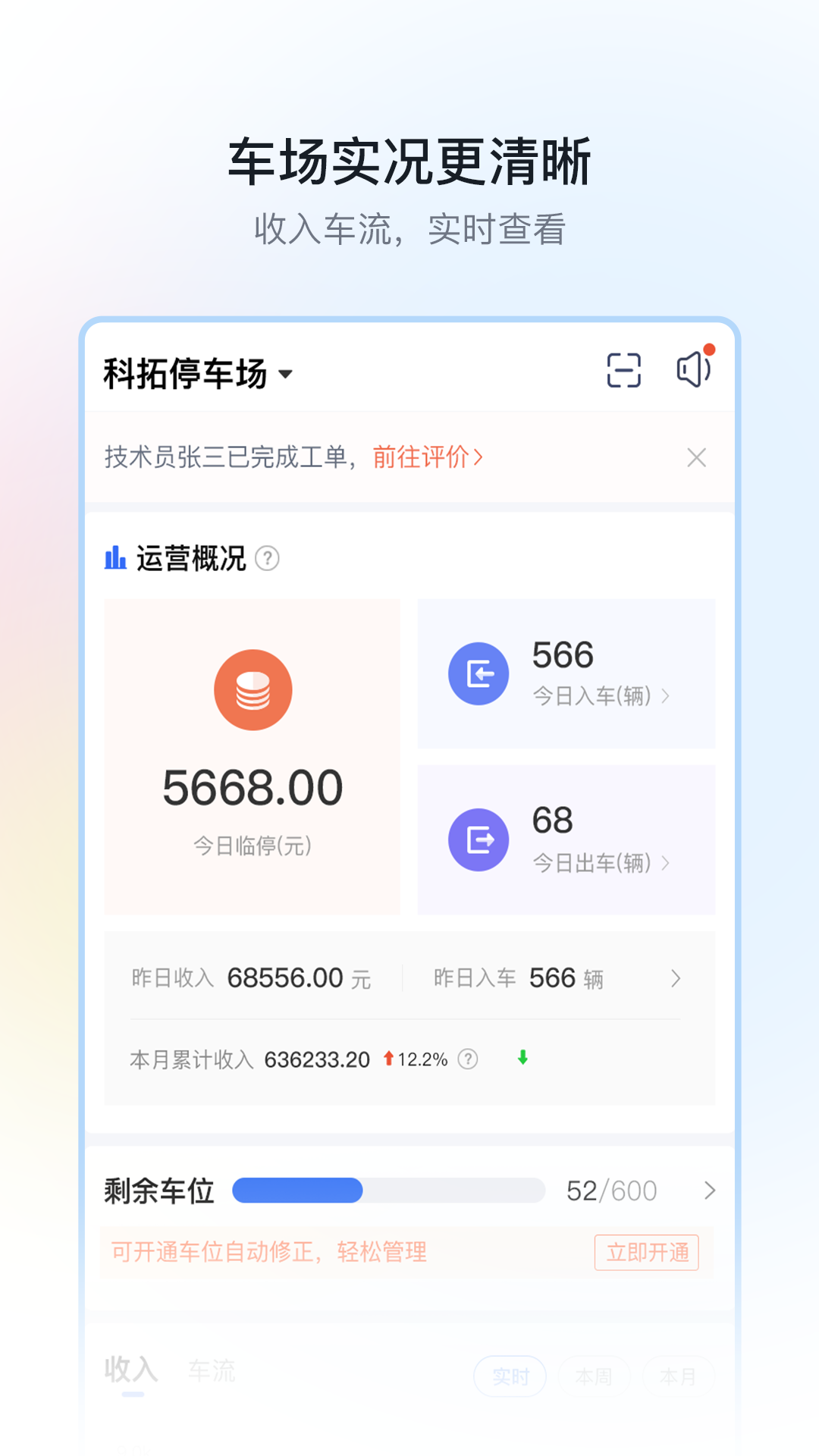819x1456 pixels.
Task: Open the scan icon in top bar
Action: coord(623,370)
